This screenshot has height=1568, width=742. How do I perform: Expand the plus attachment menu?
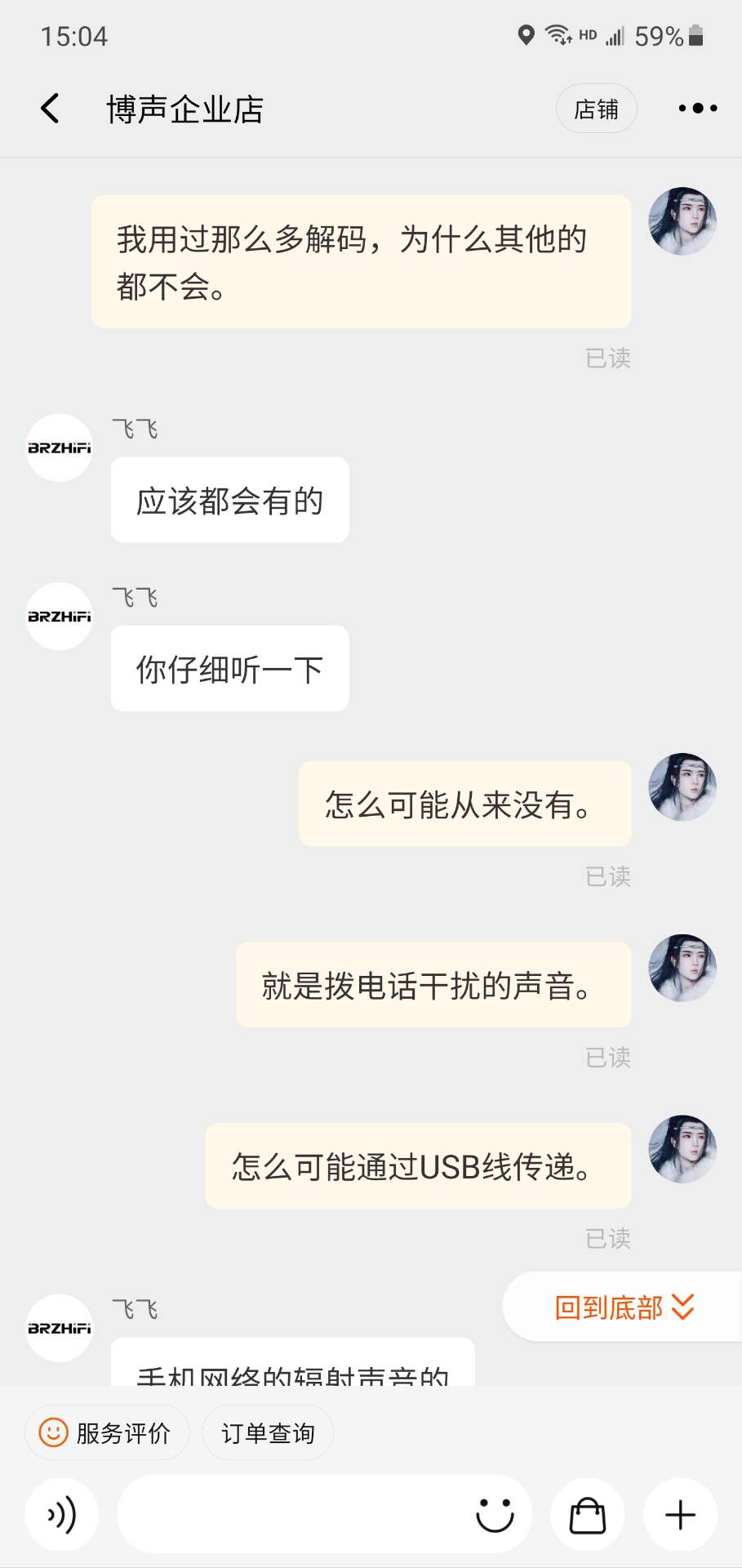click(680, 1515)
